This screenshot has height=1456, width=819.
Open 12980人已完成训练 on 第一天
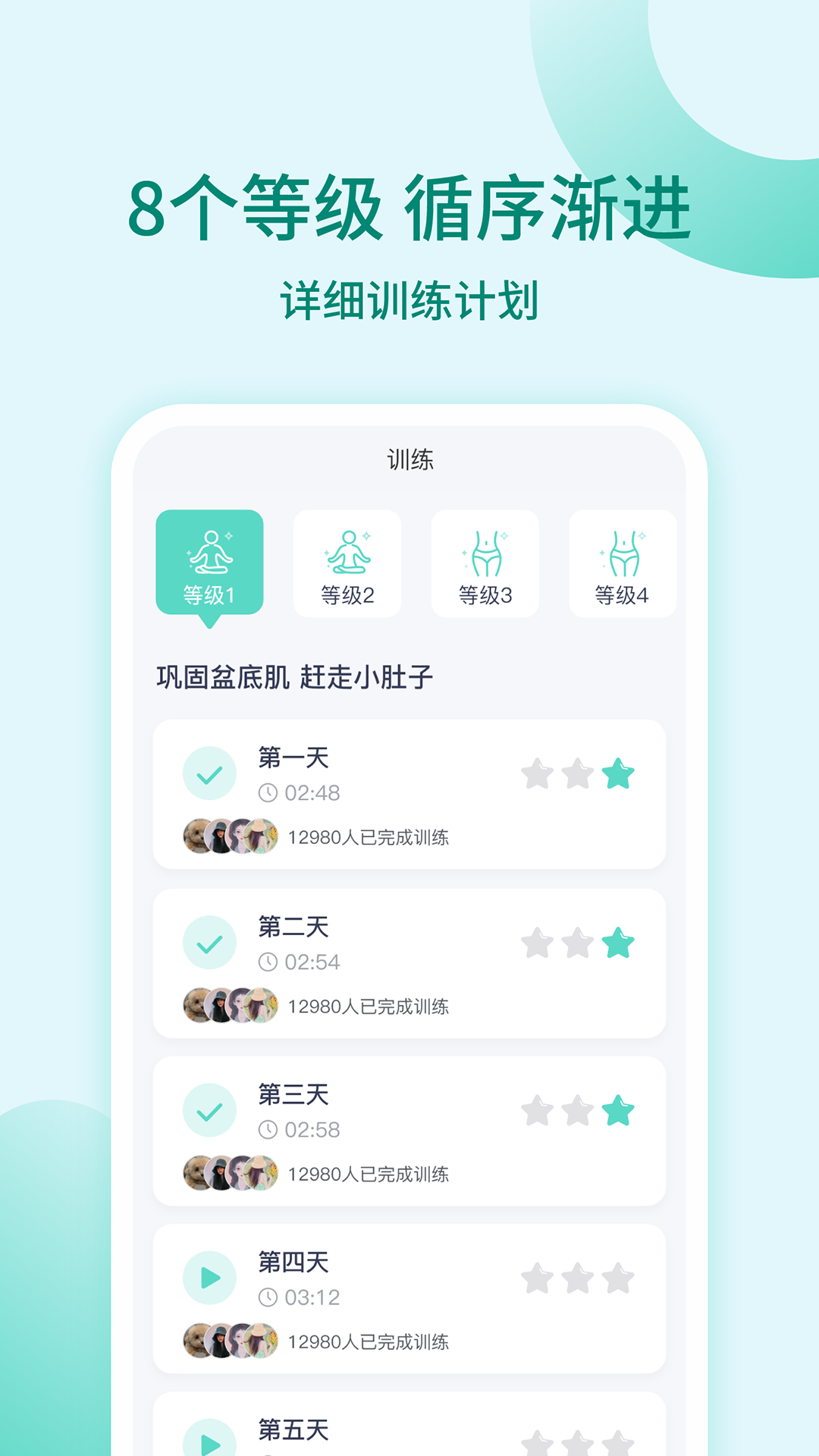click(x=366, y=838)
